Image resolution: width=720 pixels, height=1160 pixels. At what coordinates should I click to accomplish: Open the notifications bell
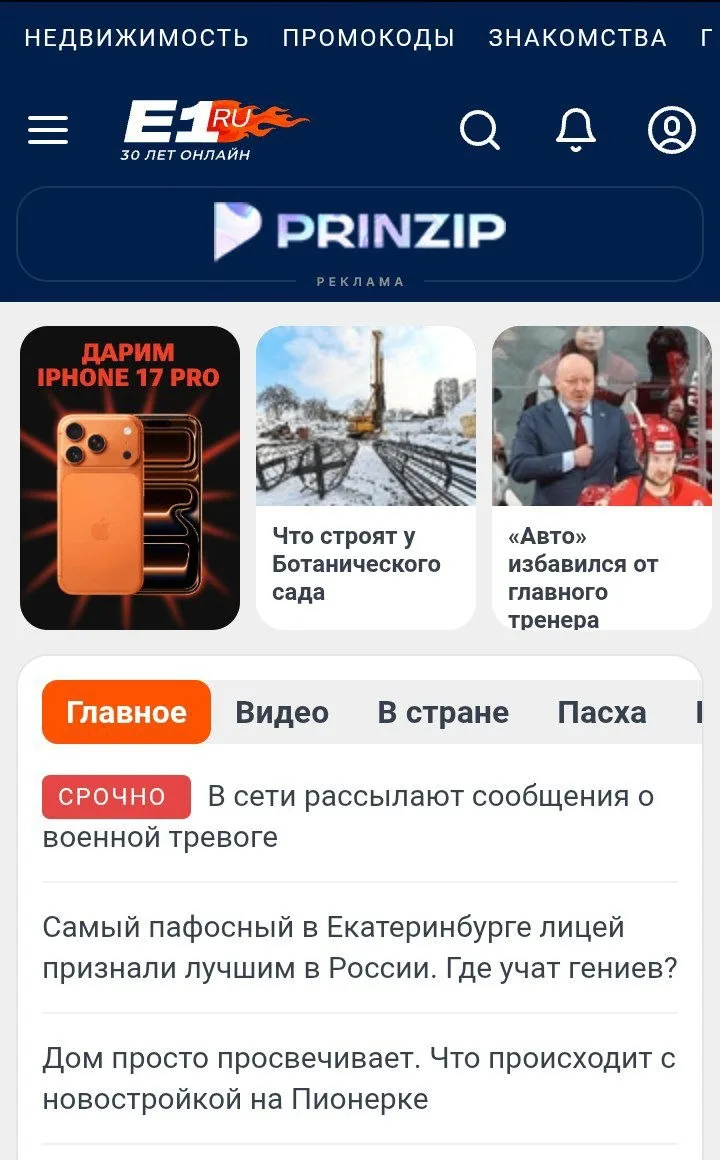pos(576,130)
